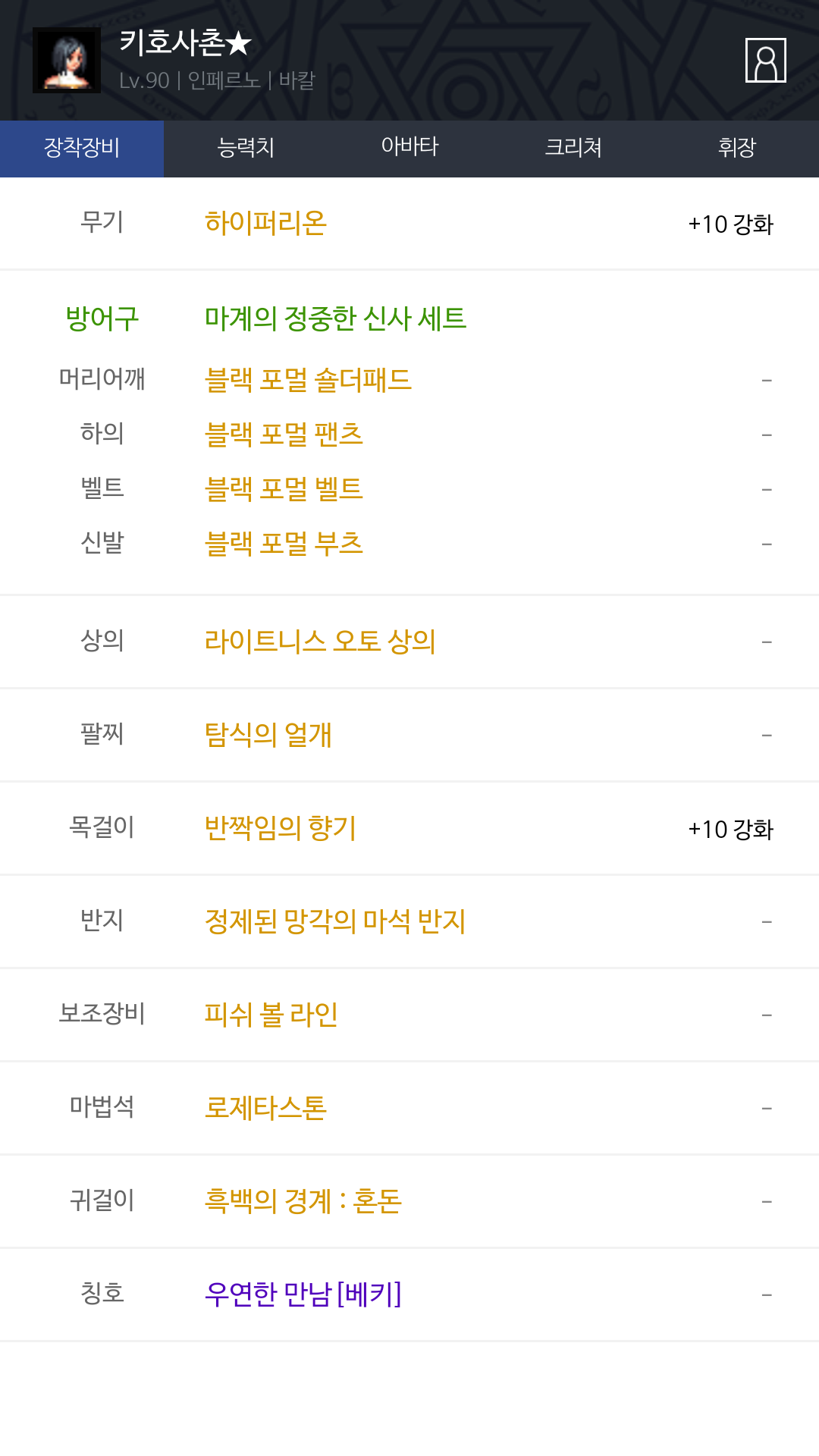The height and width of the screenshot is (1456, 819).
Task: Switch to the 능력치 tab
Action: (246, 148)
